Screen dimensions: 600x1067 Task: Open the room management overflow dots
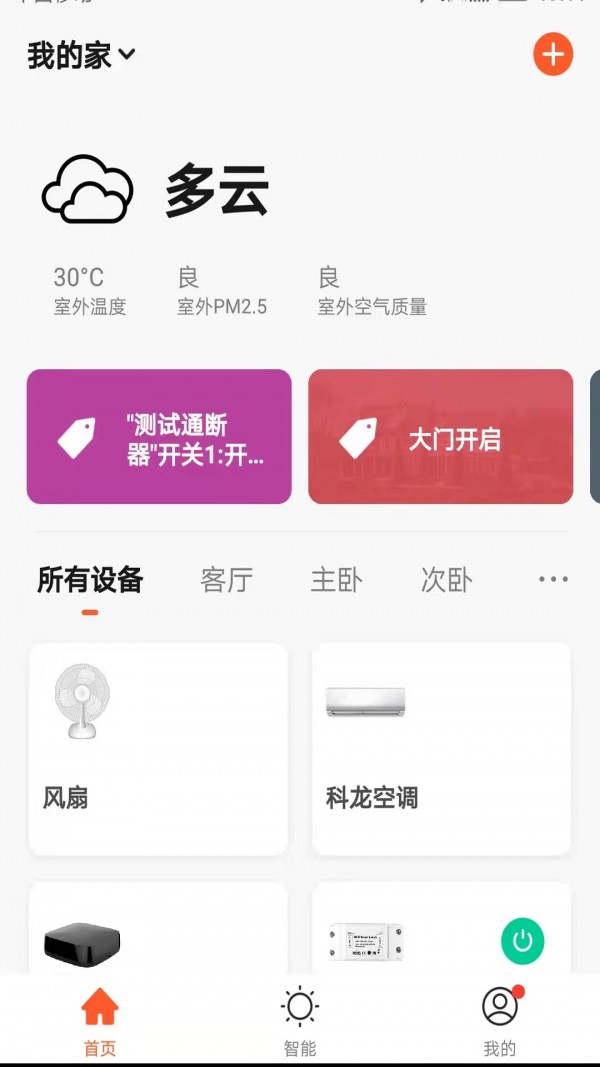point(553,579)
